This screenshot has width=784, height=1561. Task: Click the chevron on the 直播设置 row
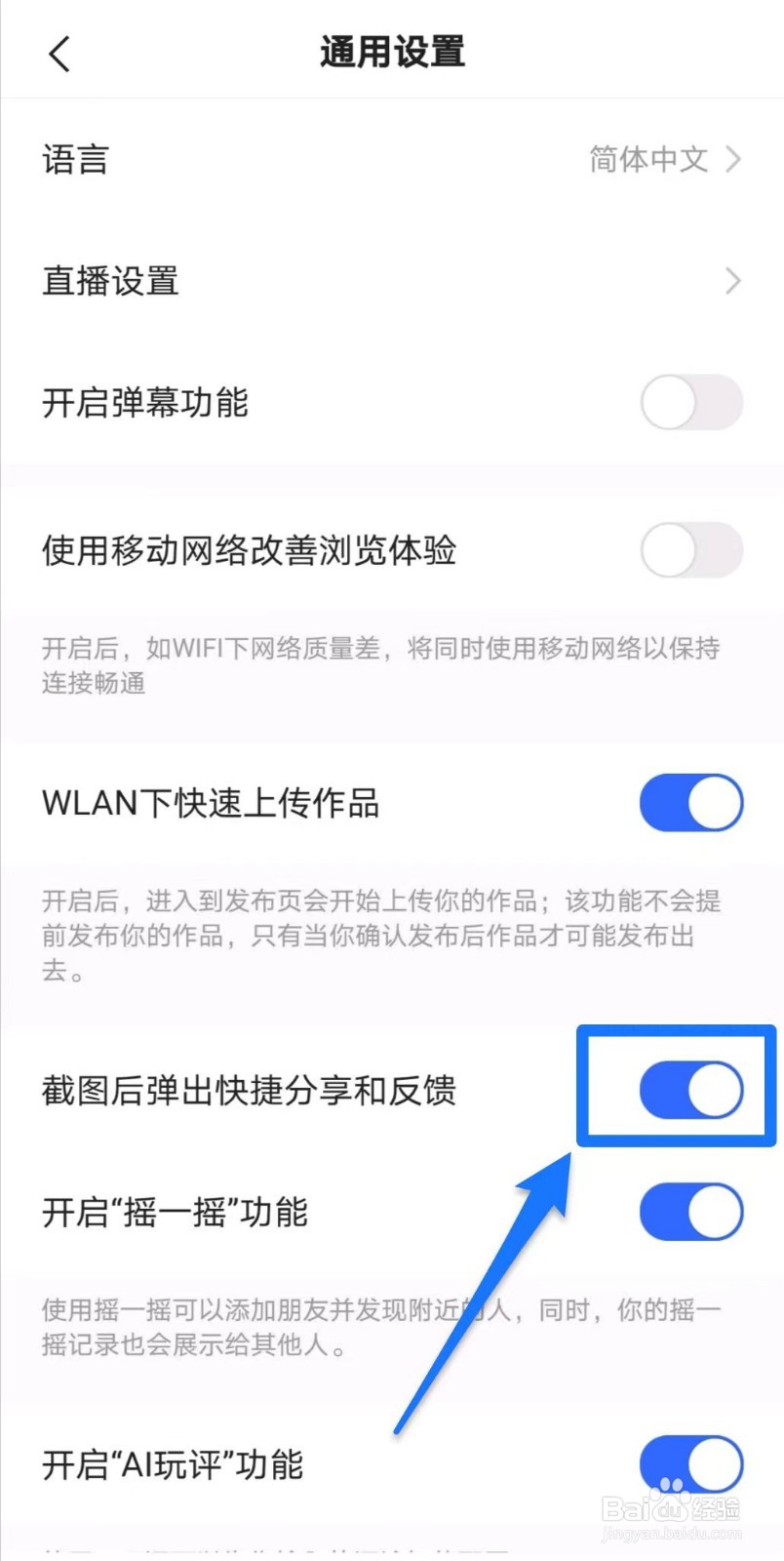pyautogui.click(x=734, y=281)
